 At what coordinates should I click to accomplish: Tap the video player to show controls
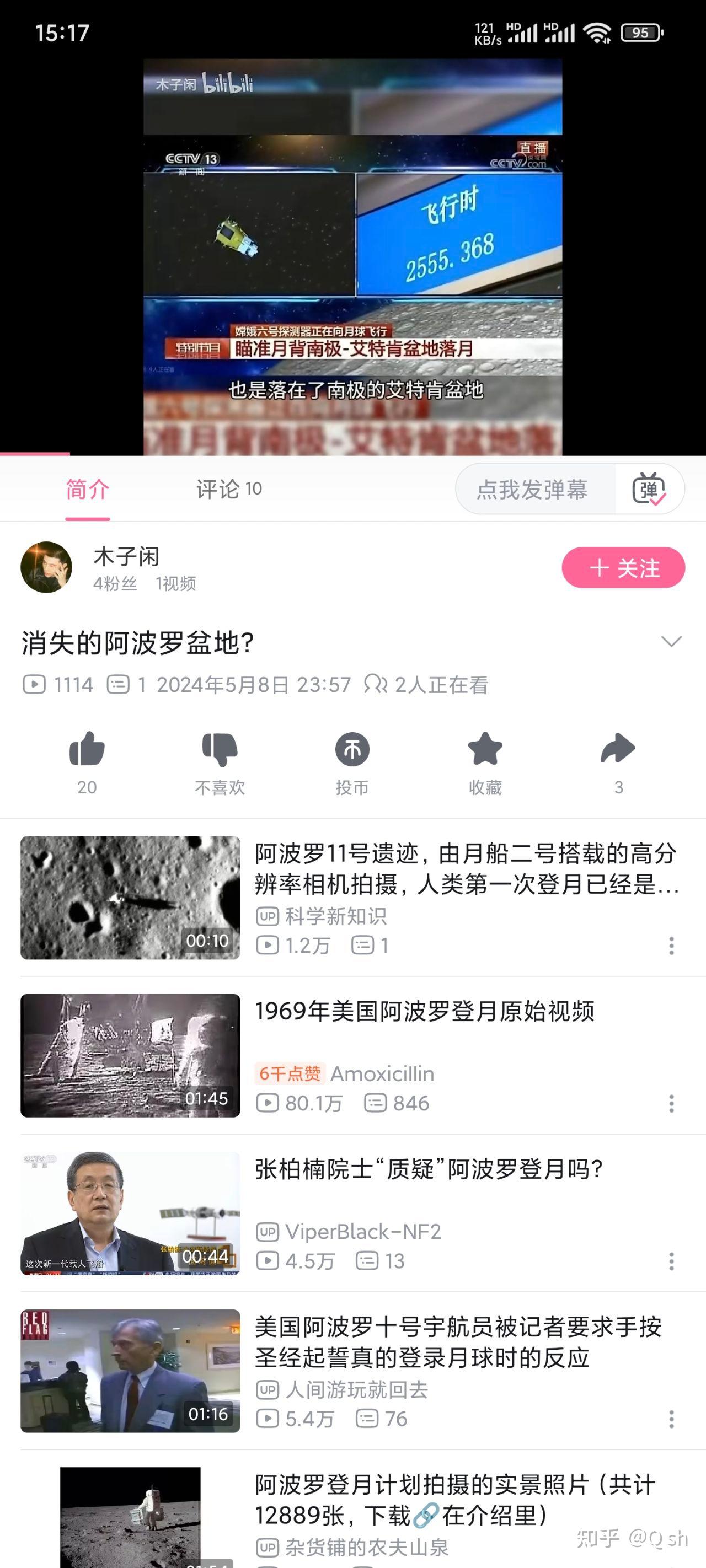point(352,256)
